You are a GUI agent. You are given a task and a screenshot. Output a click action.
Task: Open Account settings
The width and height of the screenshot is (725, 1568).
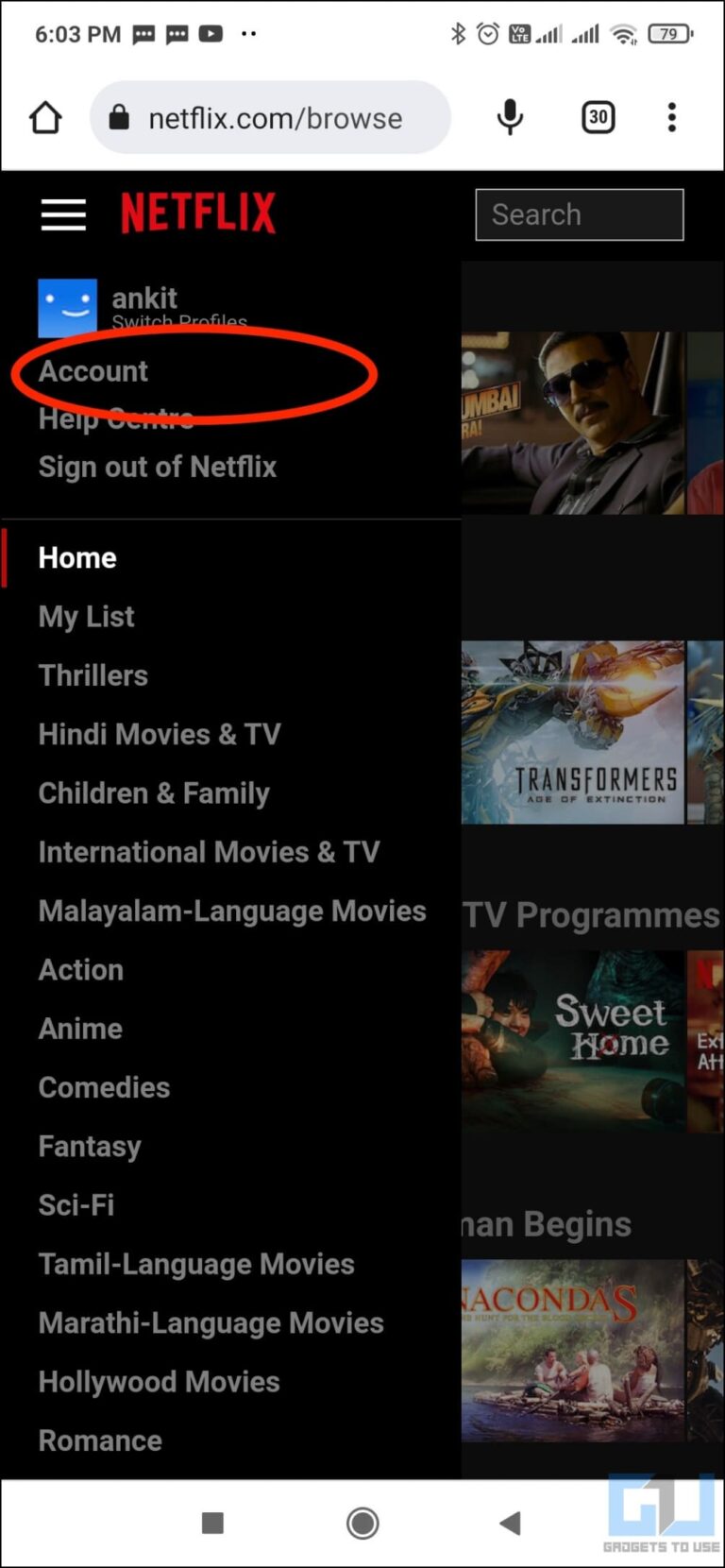tap(93, 371)
